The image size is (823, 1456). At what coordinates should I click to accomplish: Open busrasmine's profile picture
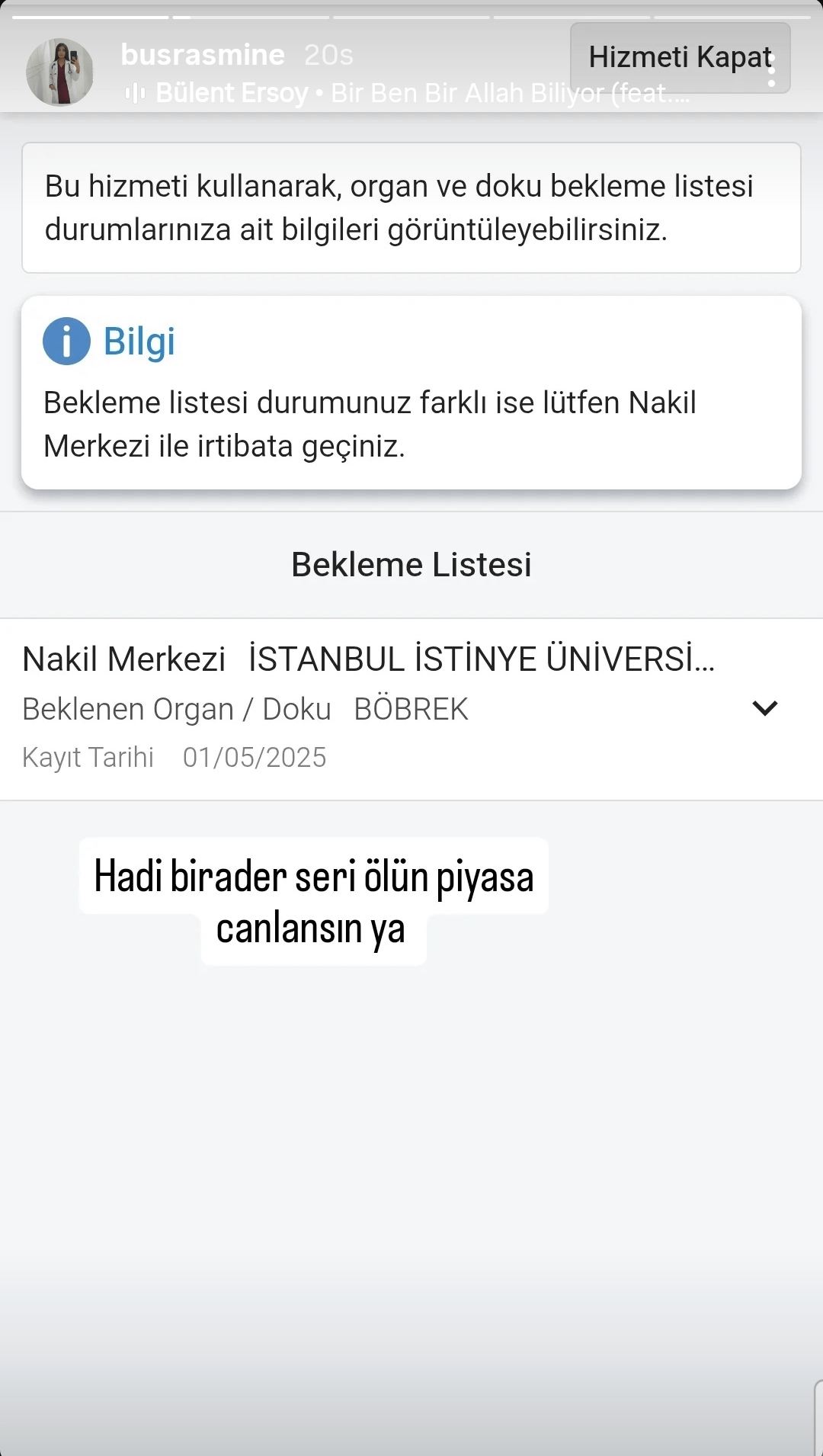59,72
